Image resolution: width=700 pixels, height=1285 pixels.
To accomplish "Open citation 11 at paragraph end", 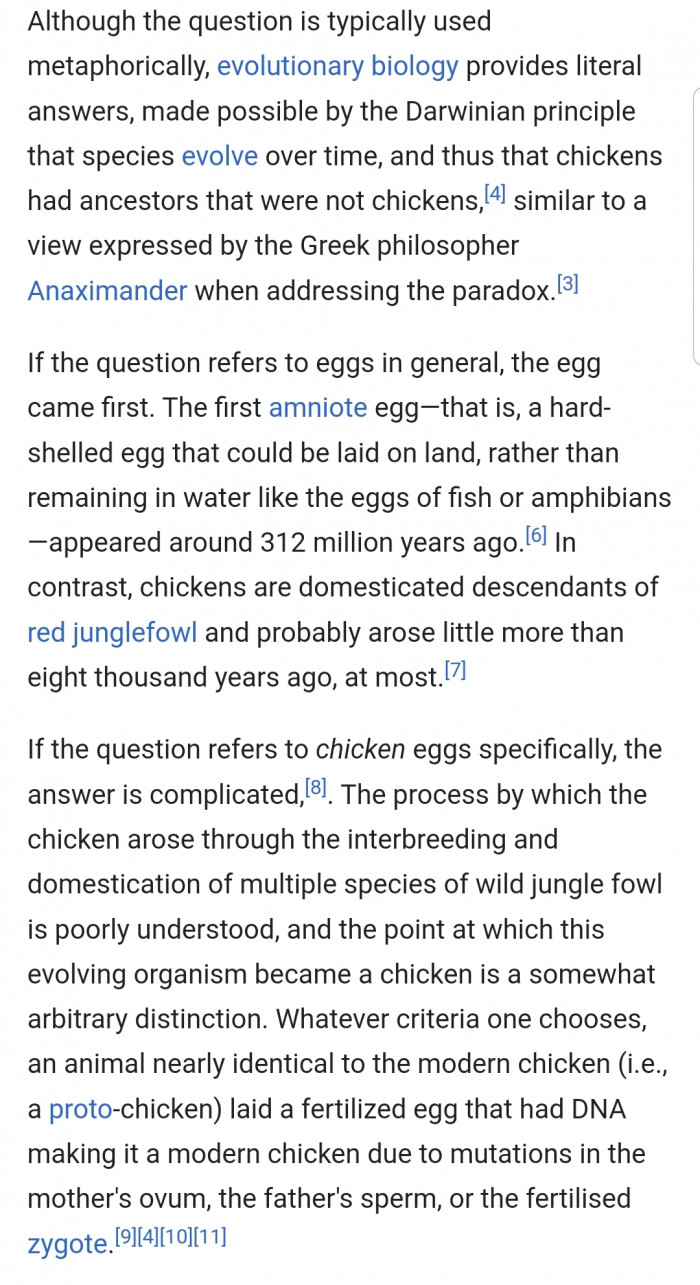I will click(x=211, y=1237).
